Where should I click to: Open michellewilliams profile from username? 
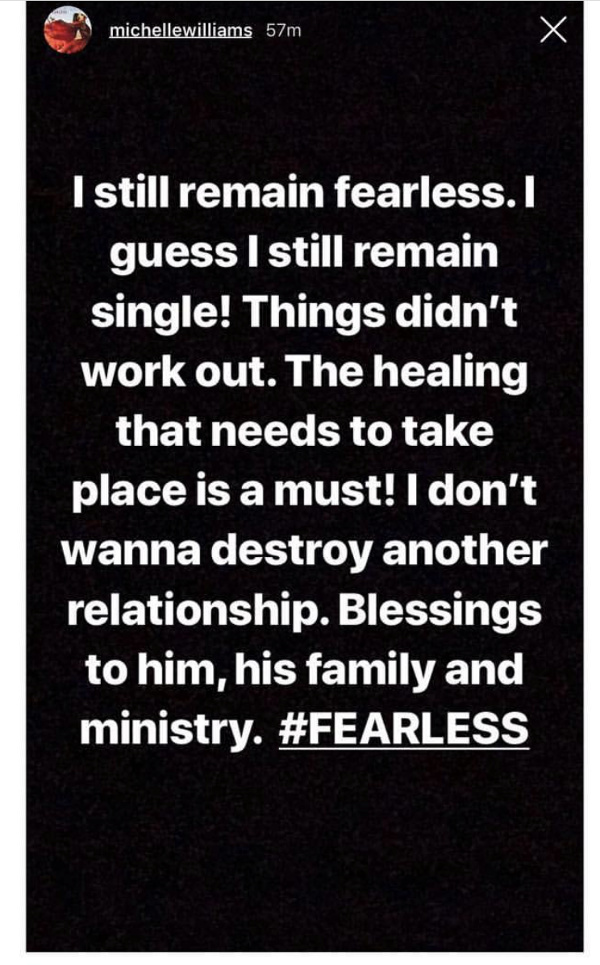coord(180,30)
